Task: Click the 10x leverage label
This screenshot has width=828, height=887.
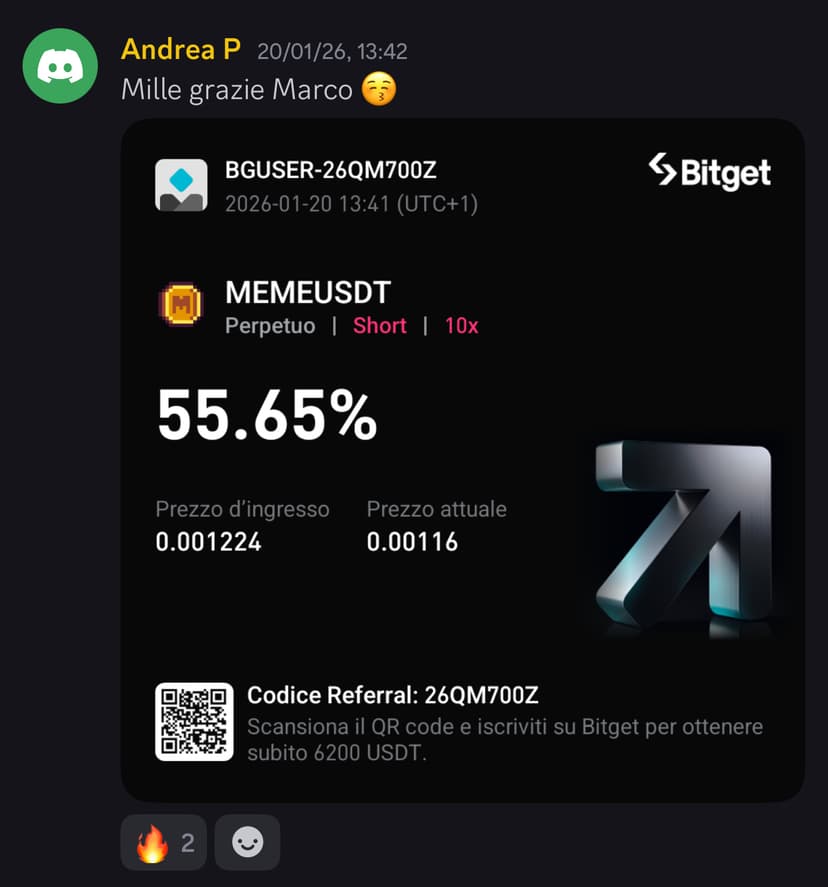Action: tap(460, 326)
